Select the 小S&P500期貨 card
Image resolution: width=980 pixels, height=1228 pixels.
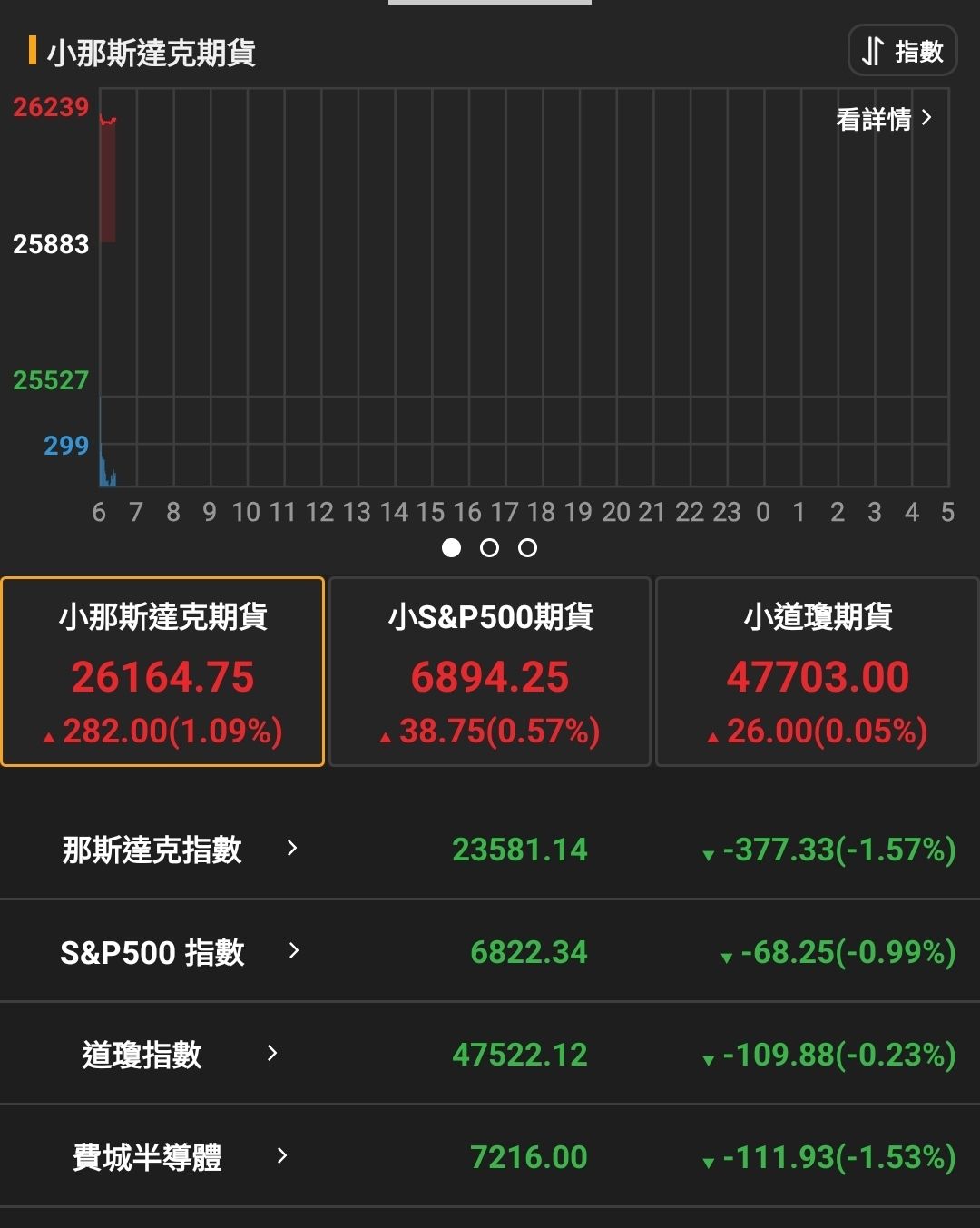tap(490, 672)
